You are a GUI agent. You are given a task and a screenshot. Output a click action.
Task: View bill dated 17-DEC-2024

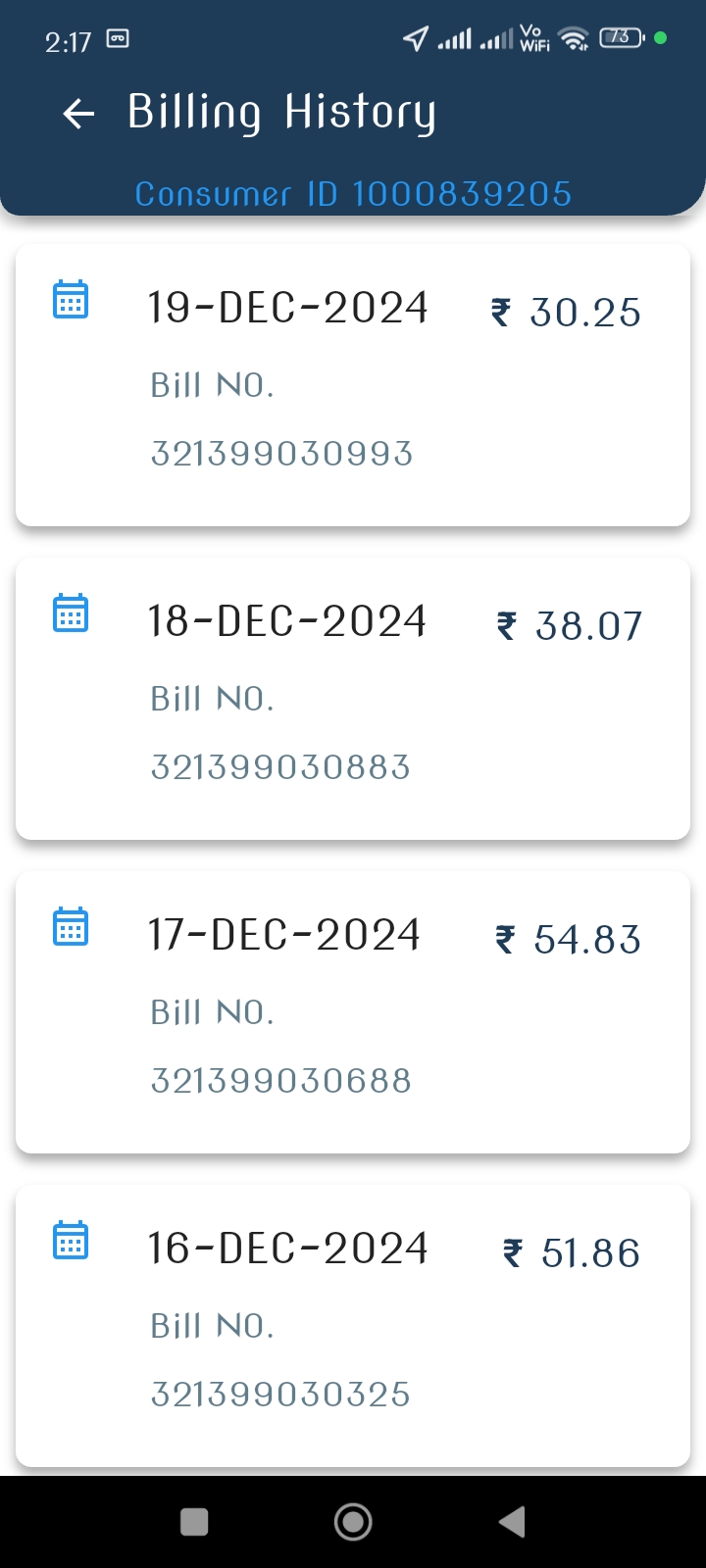tap(353, 1012)
